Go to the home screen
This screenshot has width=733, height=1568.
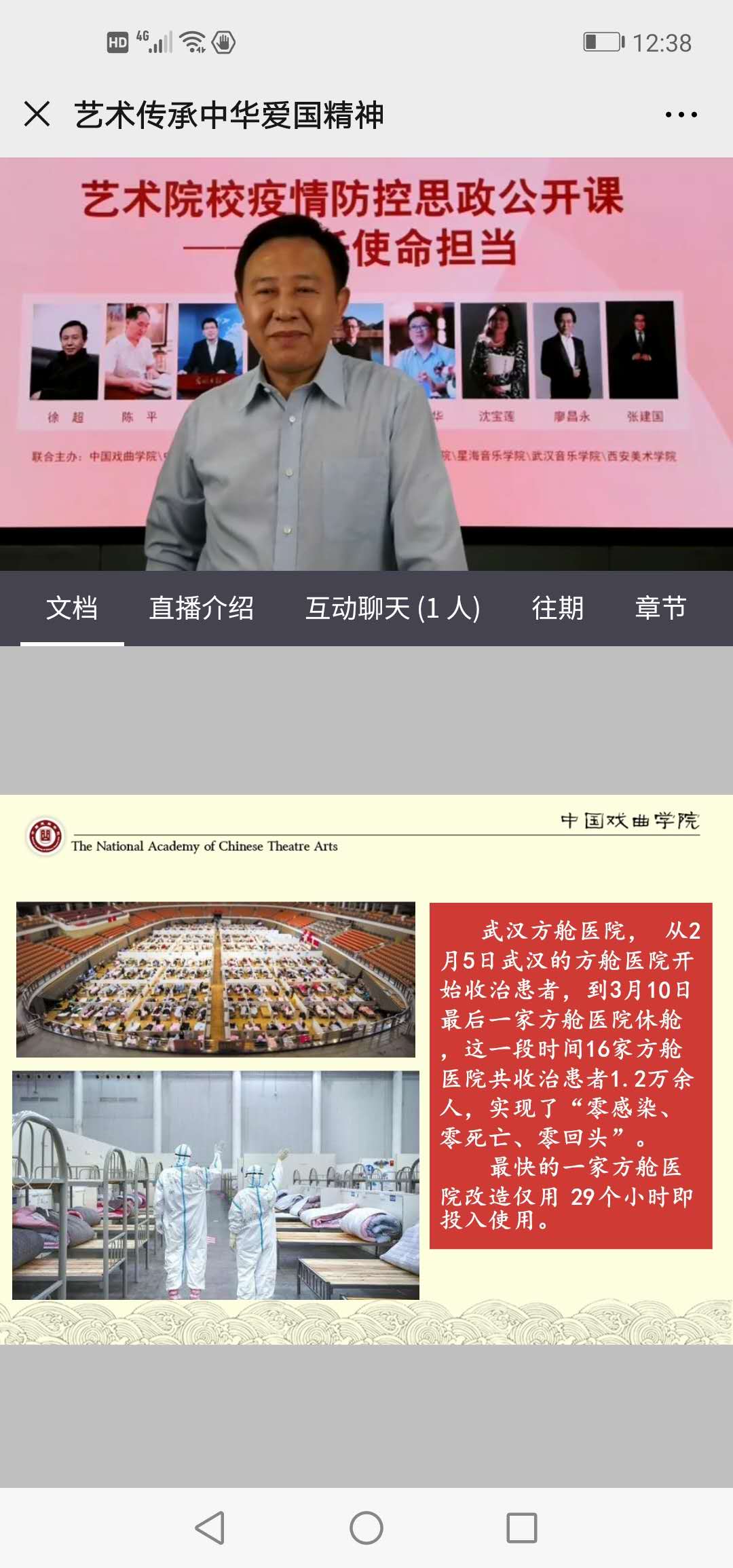tap(366, 1528)
